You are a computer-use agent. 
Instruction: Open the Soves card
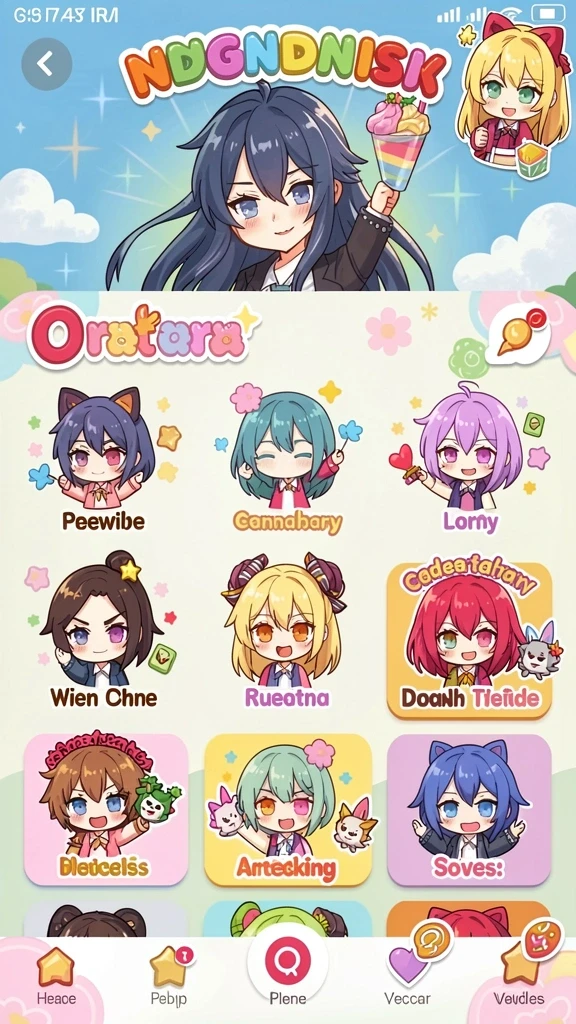coord(469,810)
